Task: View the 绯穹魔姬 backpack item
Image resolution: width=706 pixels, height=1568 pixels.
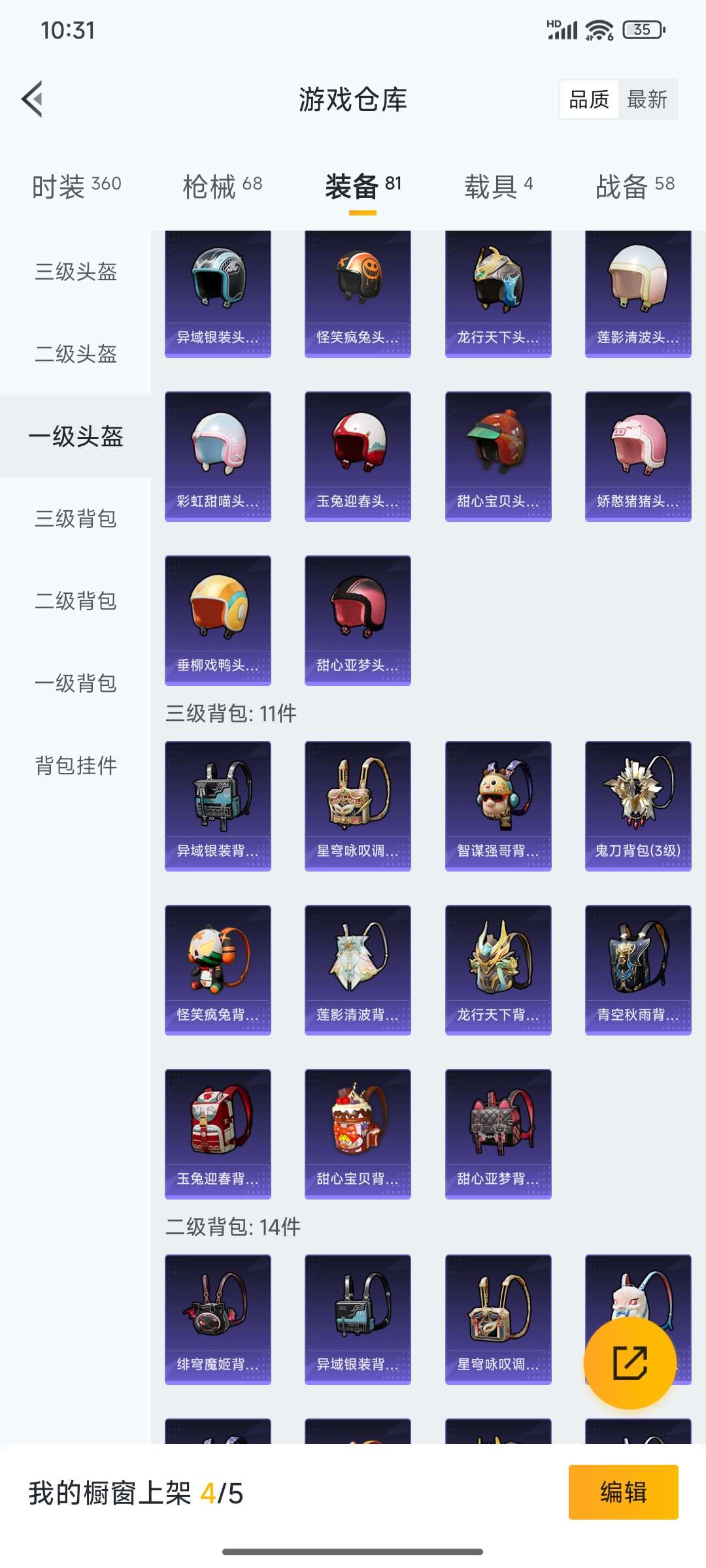Action: click(x=218, y=1319)
